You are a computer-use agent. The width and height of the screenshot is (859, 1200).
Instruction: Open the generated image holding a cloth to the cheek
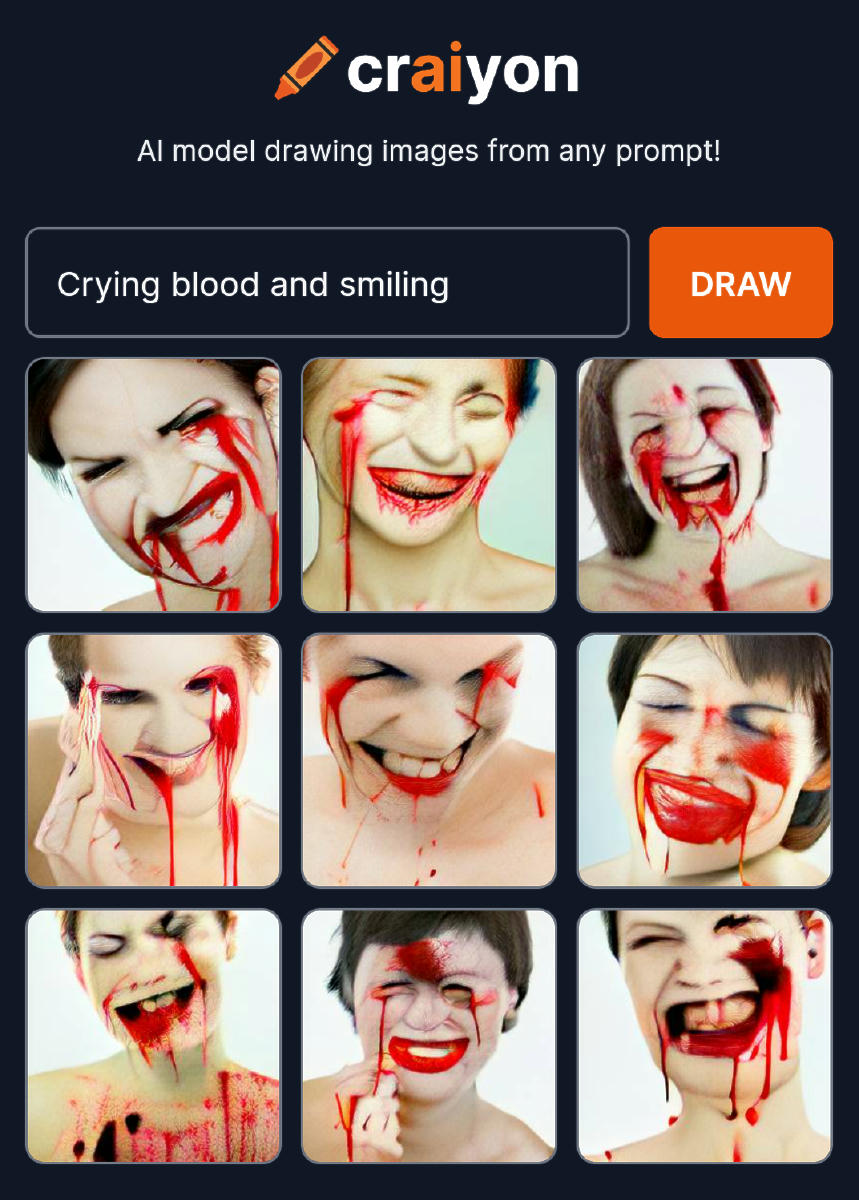point(153,760)
